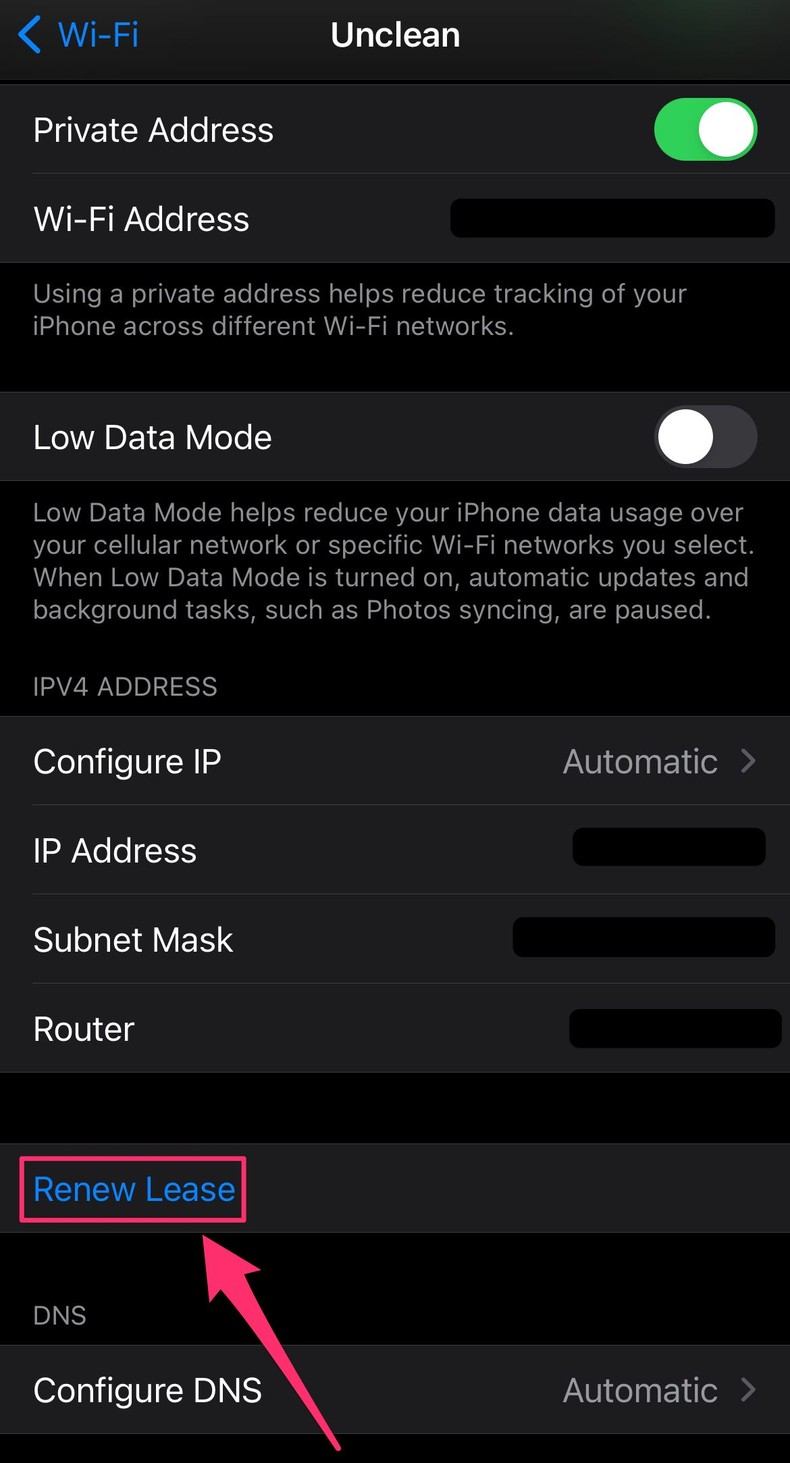Screen dimensions: 790x1463
Task: Navigate back to the Wi-Fi networks list
Action: (x=78, y=35)
